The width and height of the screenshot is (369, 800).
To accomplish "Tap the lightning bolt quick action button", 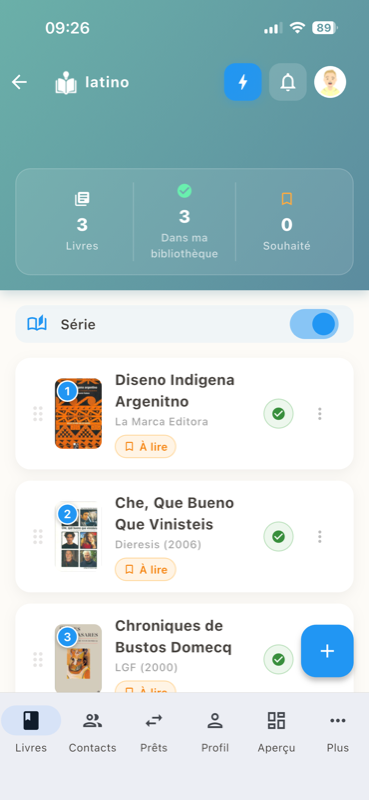I will (x=243, y=82).
